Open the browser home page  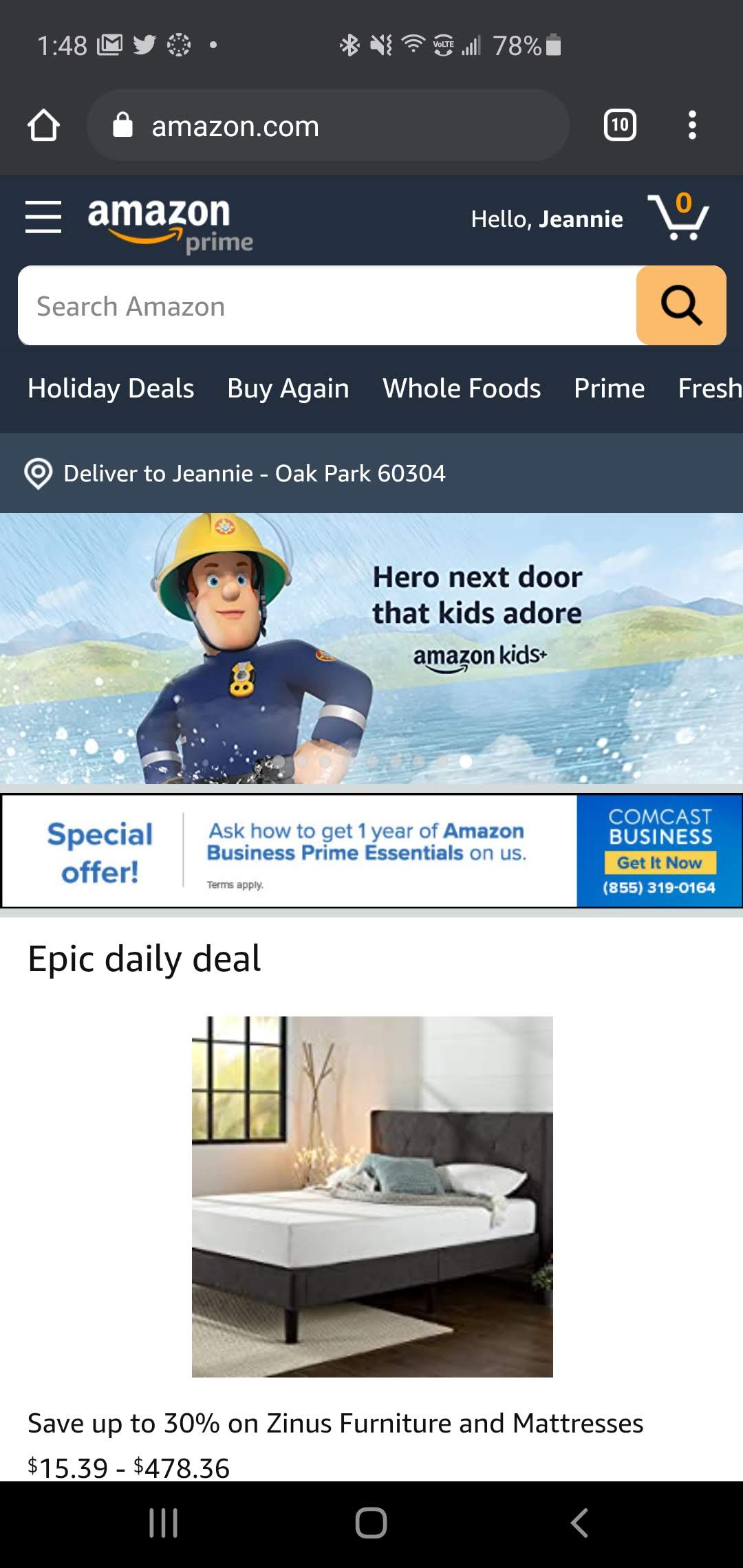tap(43, 125)
